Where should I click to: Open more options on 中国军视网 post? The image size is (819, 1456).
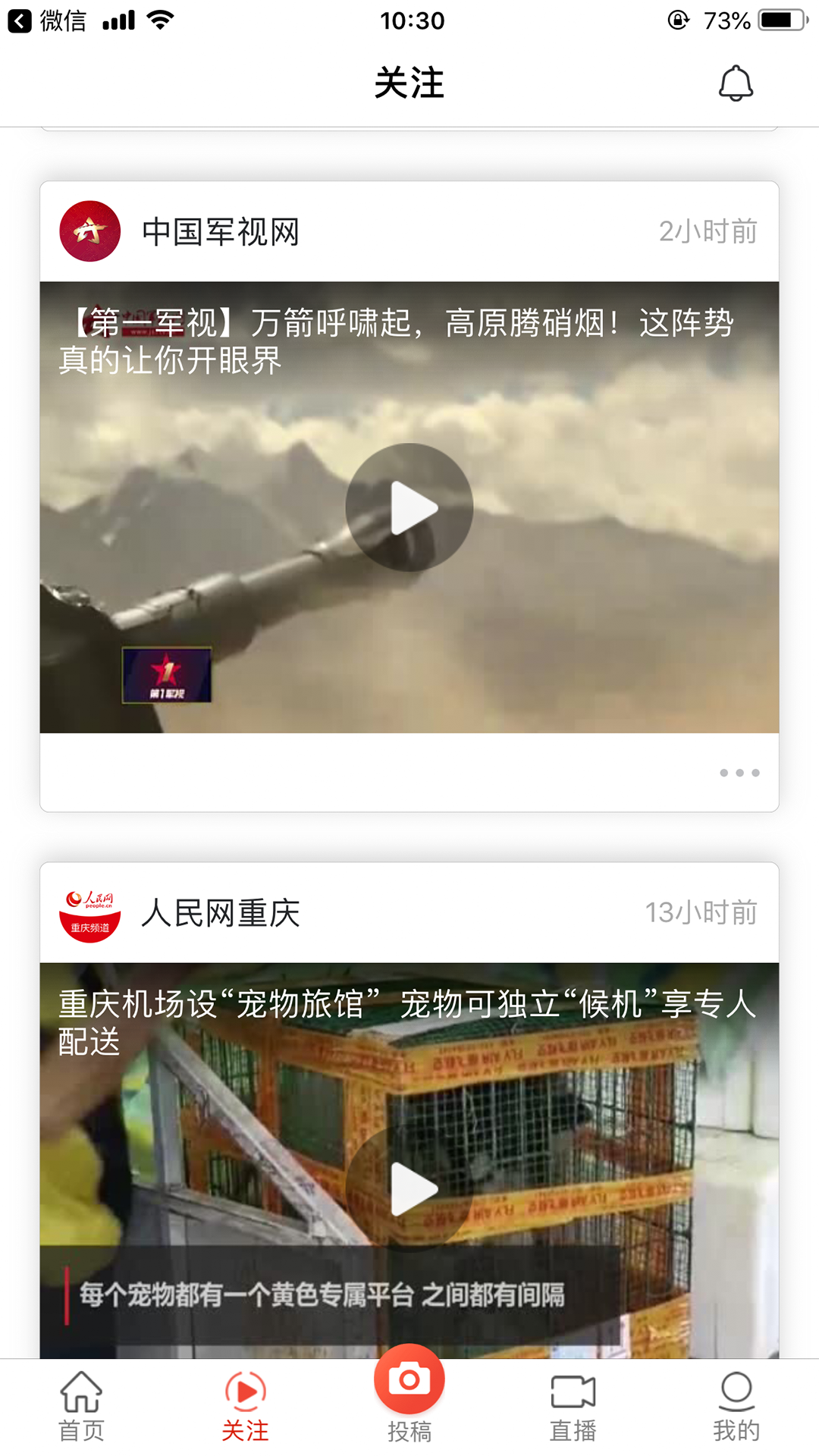[739, 773]
